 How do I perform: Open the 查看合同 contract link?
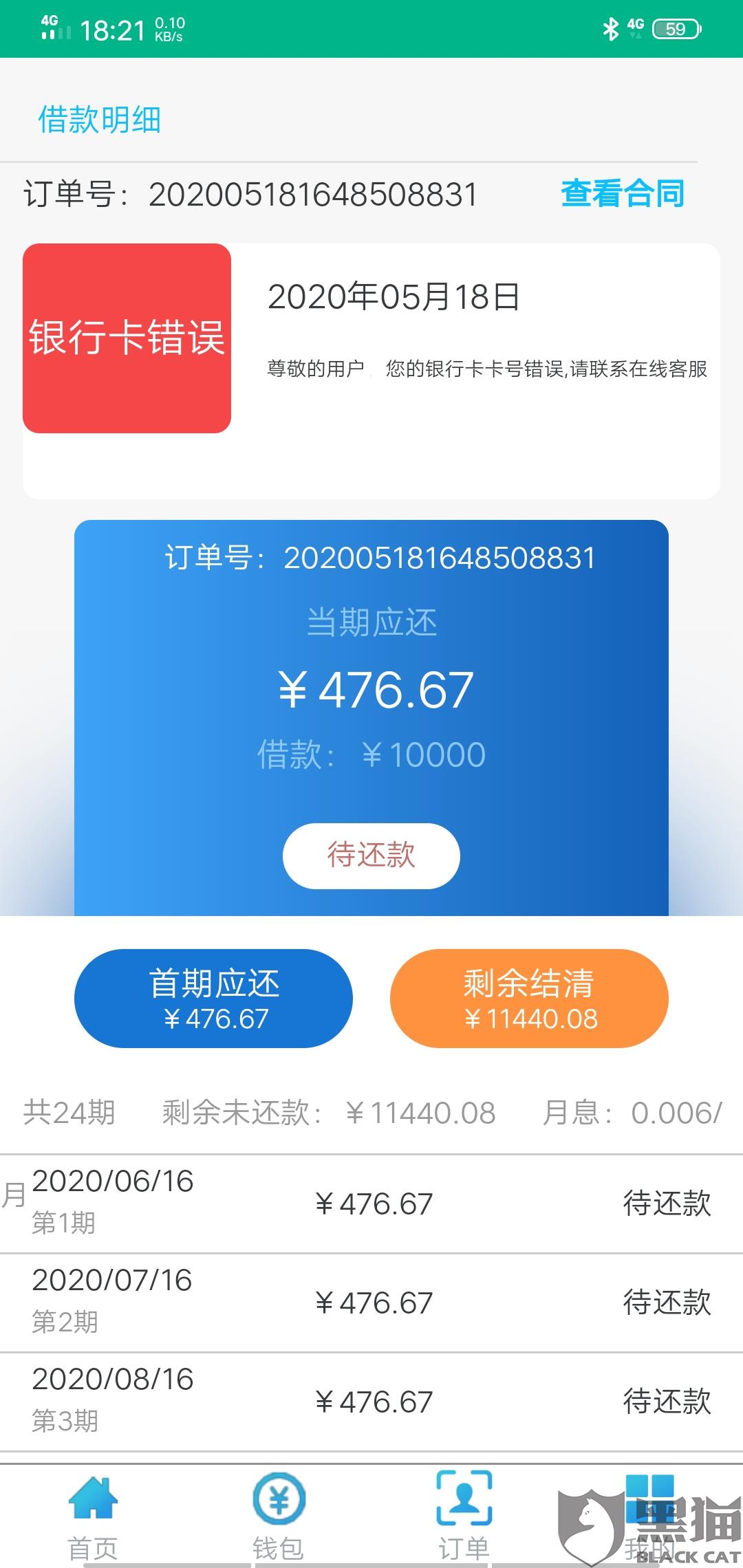point(623,193)
